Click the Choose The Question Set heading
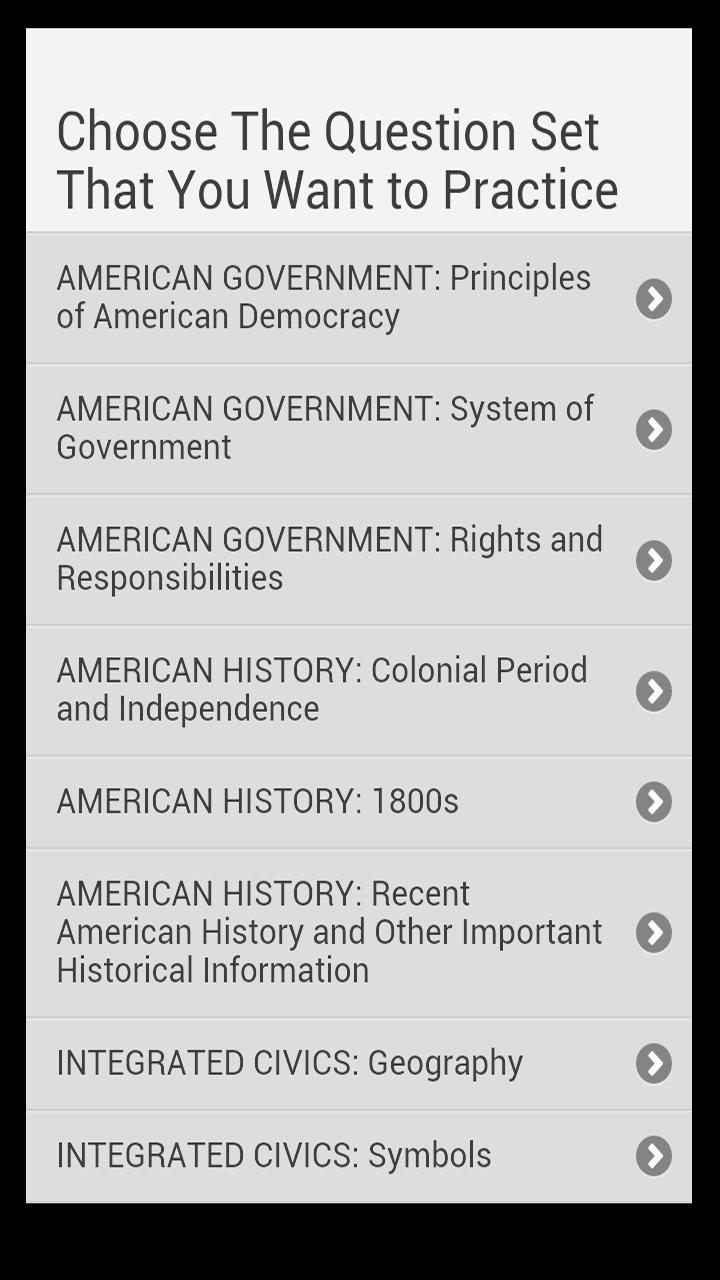 pyautogui.click(x=340, y=160)
